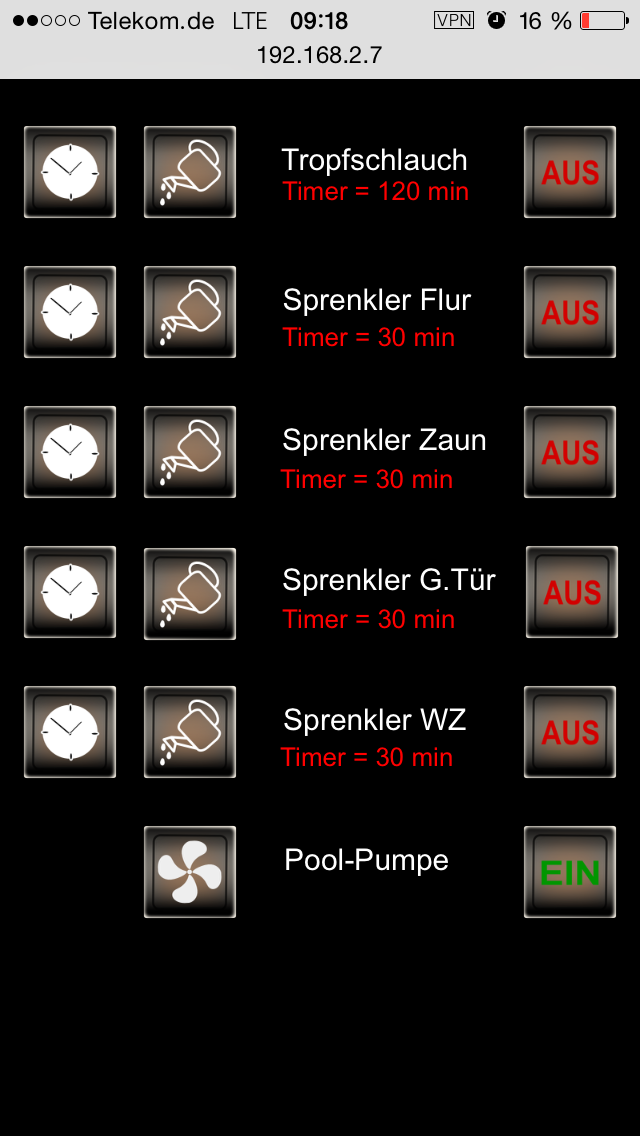Tap watering can icon for Sprenkler G.Tür
This screenshot has height=1136, width=640.
[190, 593]
